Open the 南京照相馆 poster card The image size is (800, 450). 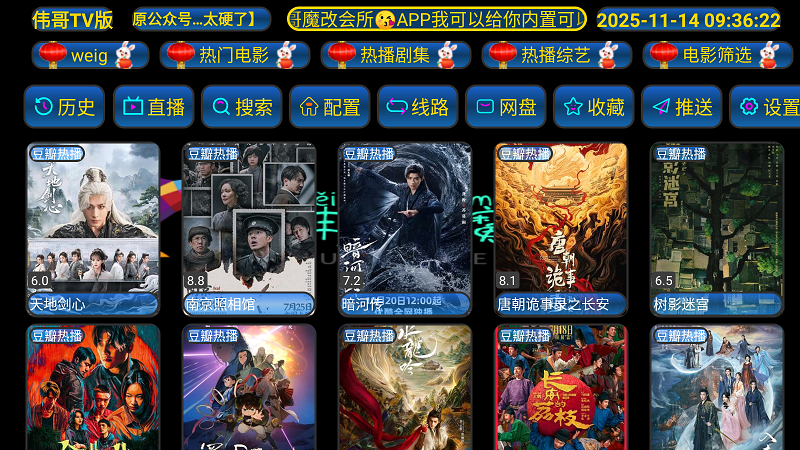click(249, 228)
